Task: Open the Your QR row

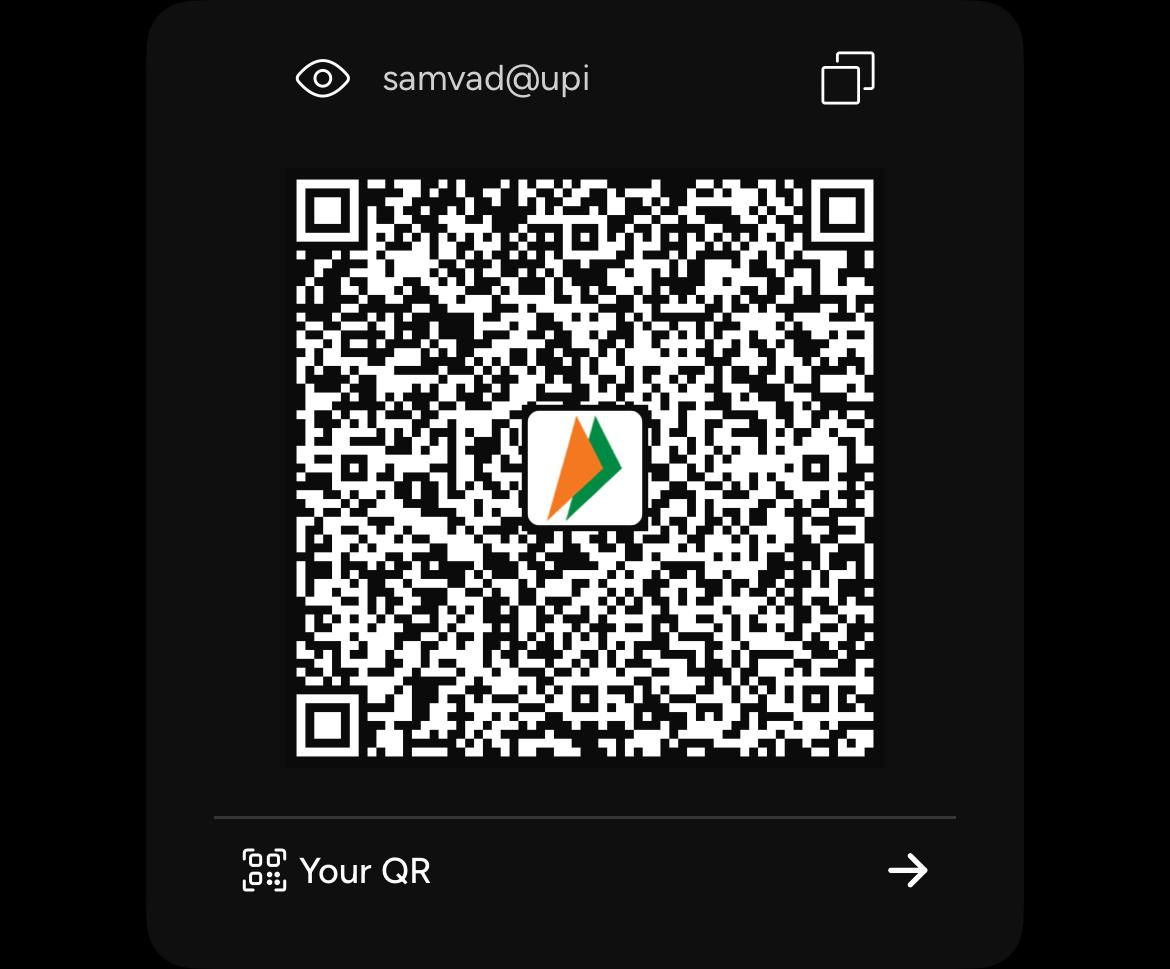Action: point(585,870)
